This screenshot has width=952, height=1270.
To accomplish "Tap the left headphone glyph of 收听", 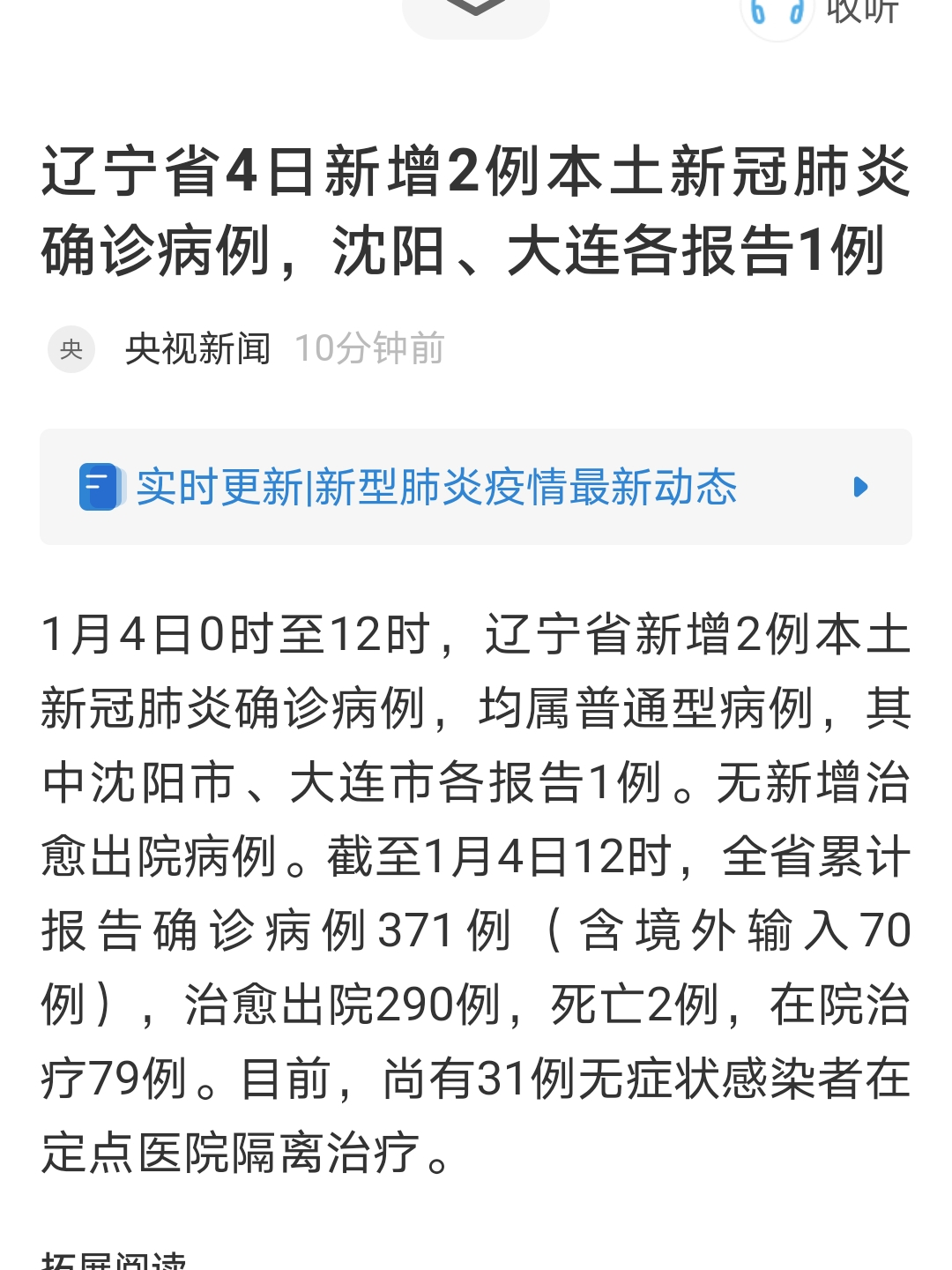I will (760, 11).
